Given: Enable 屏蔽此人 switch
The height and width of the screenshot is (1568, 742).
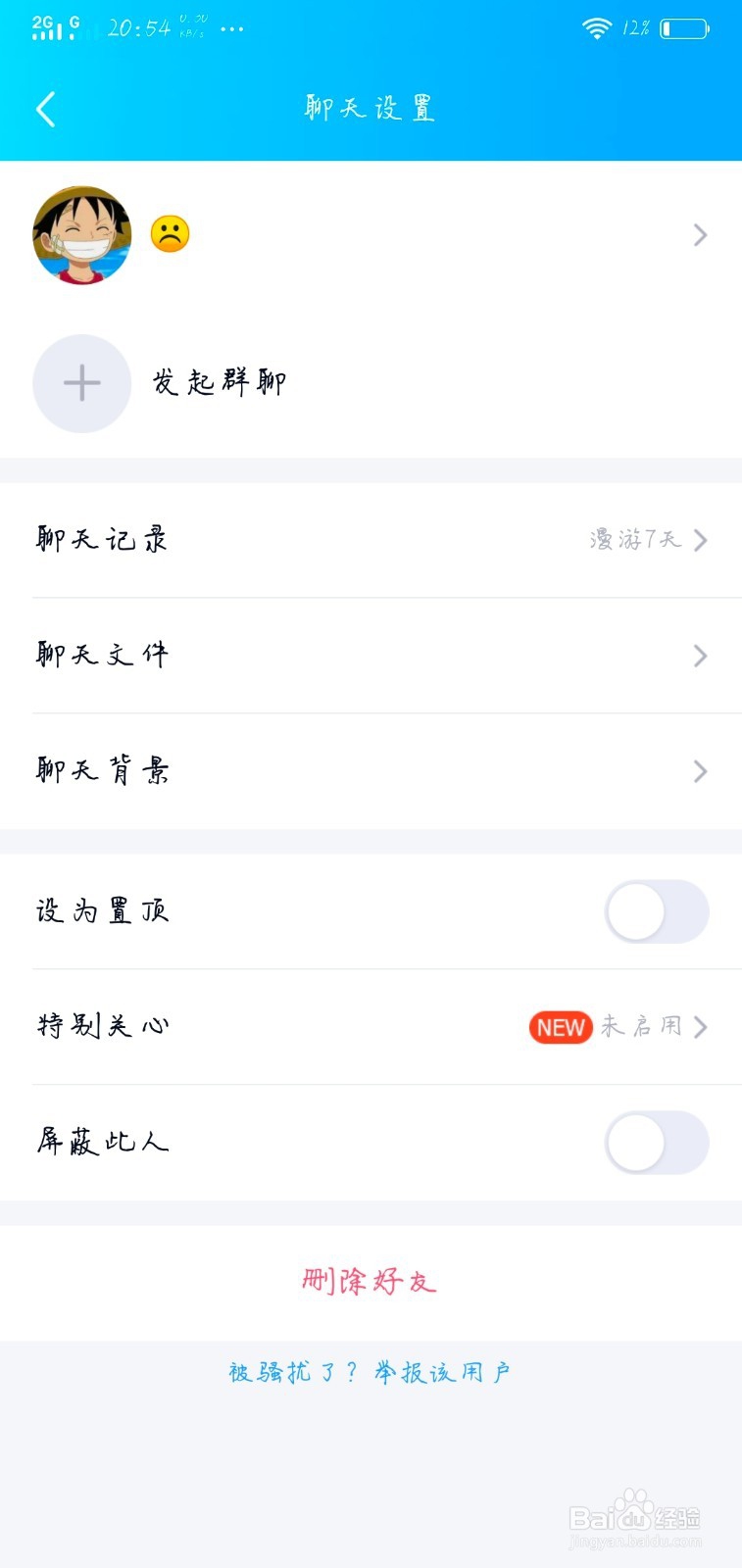Looking at the screenshot, I should [x=657, y=1143].
